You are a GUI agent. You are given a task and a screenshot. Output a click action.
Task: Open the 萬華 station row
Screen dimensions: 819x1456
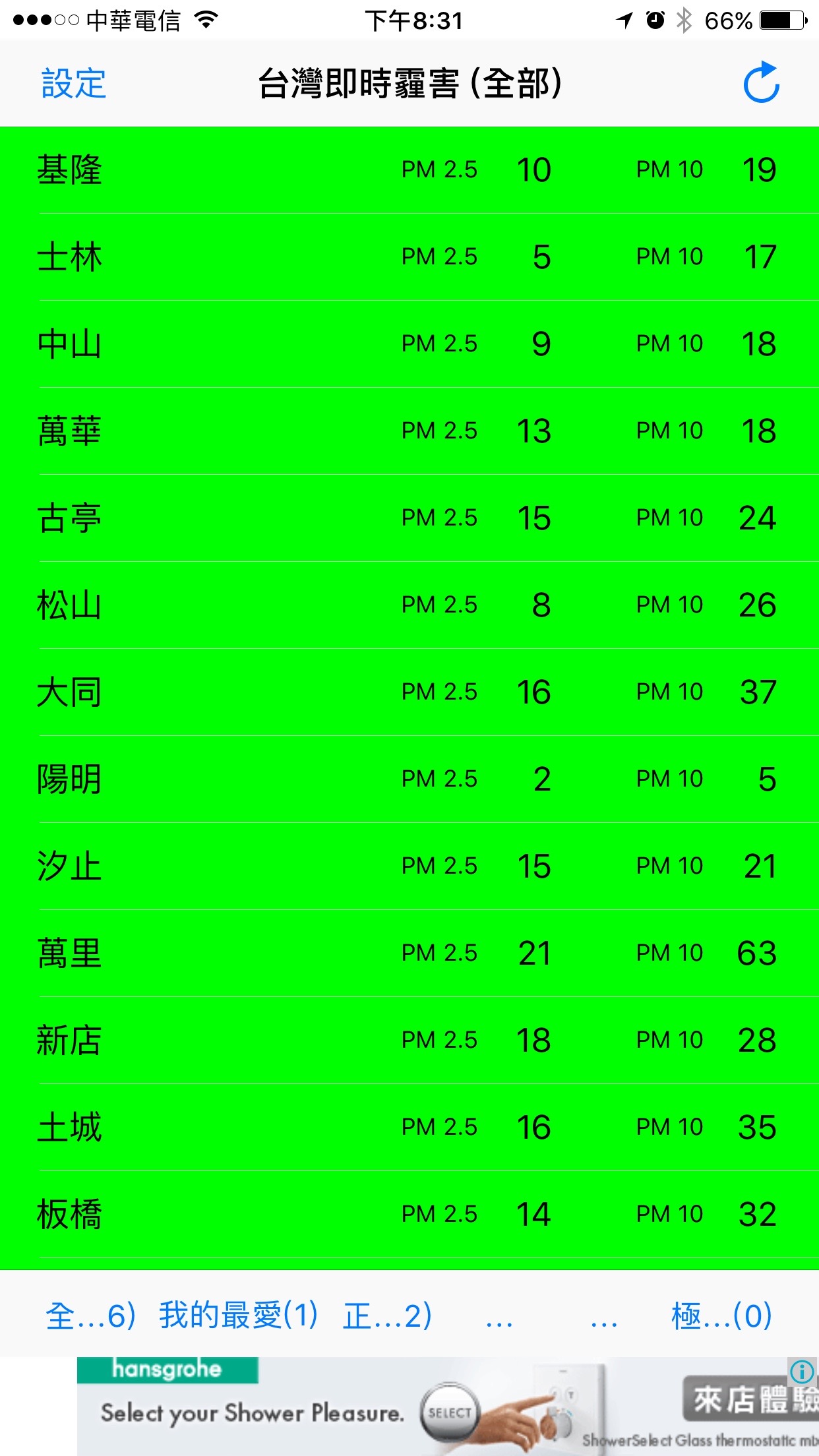(x=409, y=431)
